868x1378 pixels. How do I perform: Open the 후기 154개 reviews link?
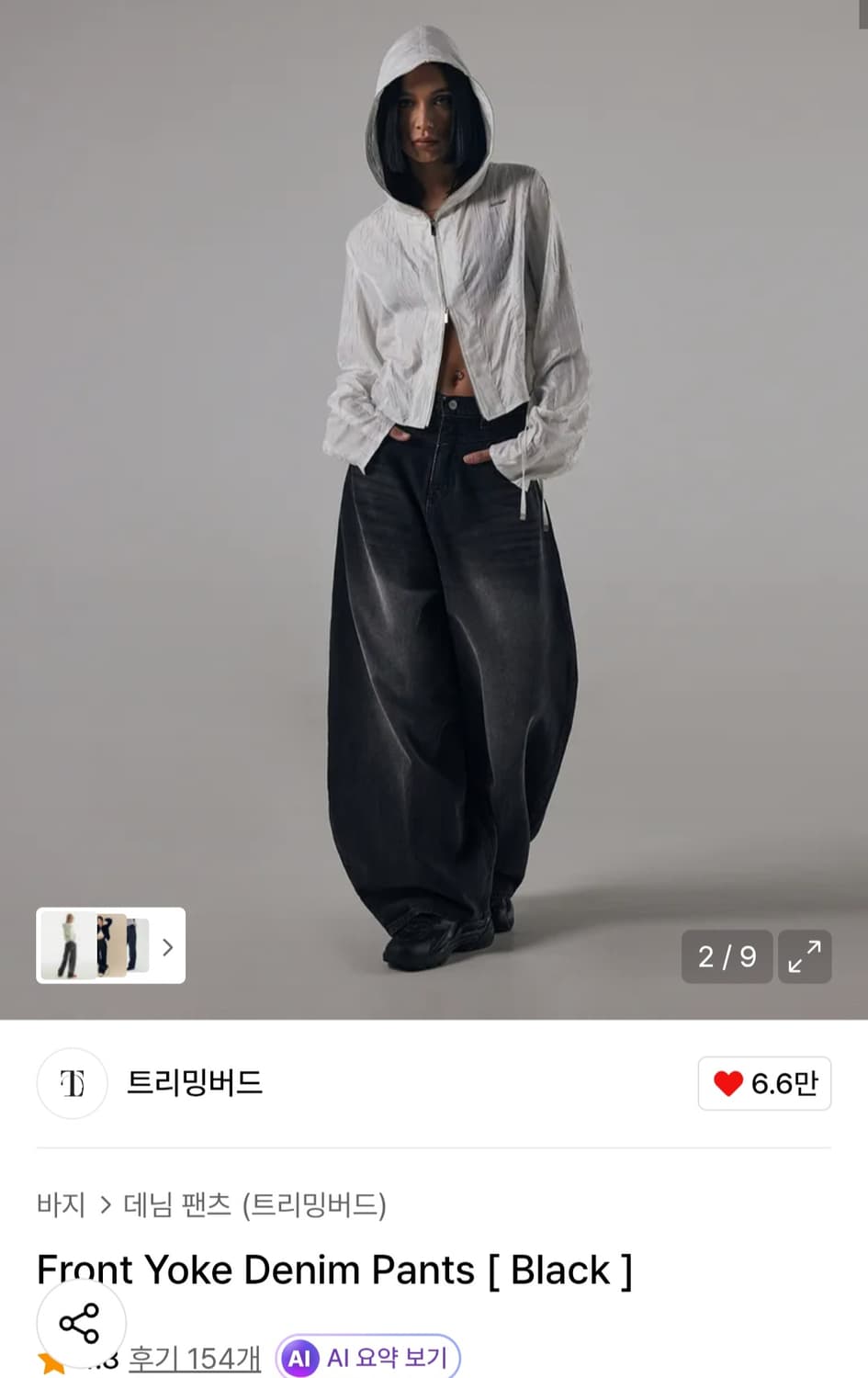[x=196, y=1357]
